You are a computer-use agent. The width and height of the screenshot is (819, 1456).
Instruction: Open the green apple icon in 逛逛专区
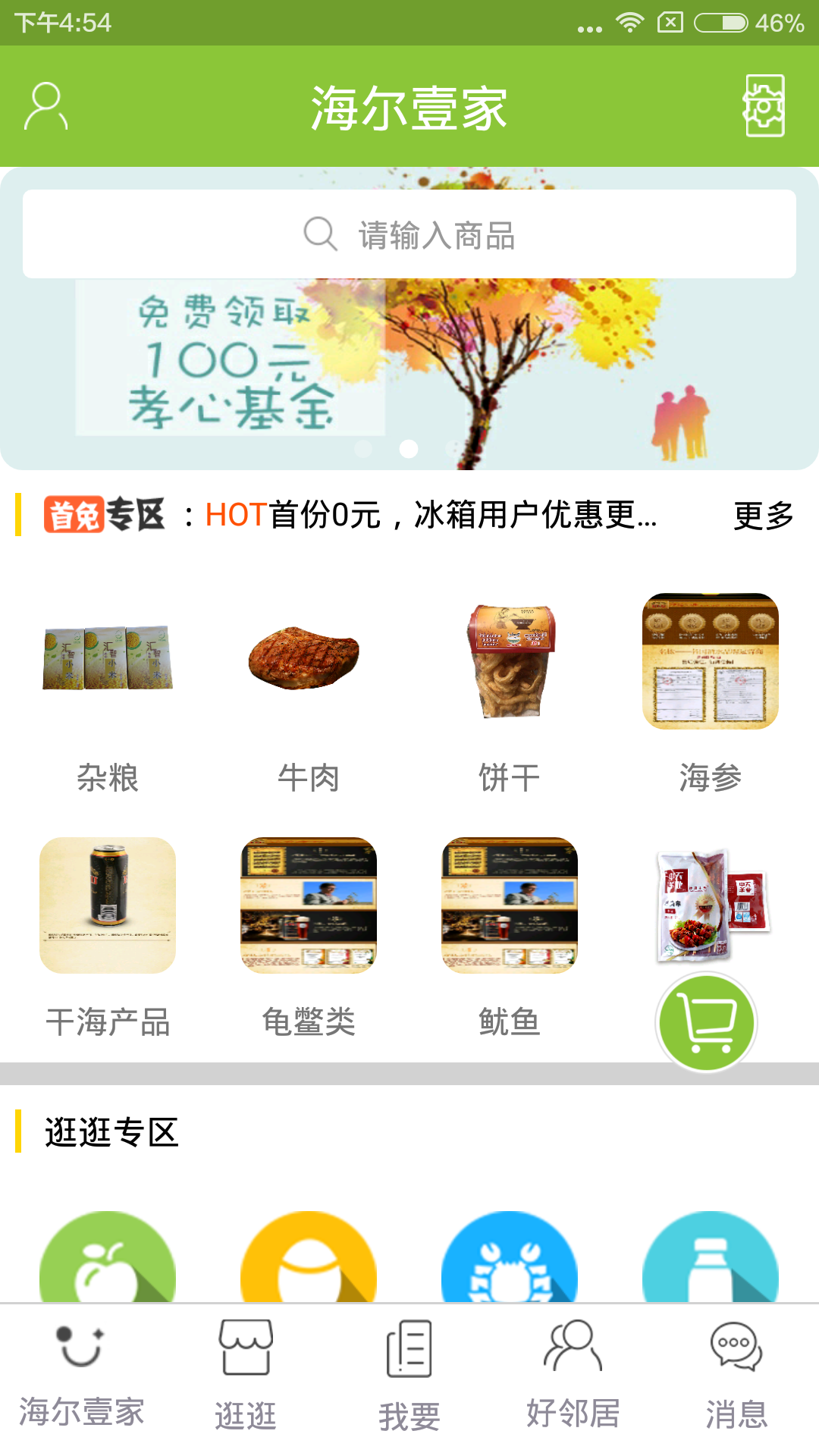tap(108, 1257)
